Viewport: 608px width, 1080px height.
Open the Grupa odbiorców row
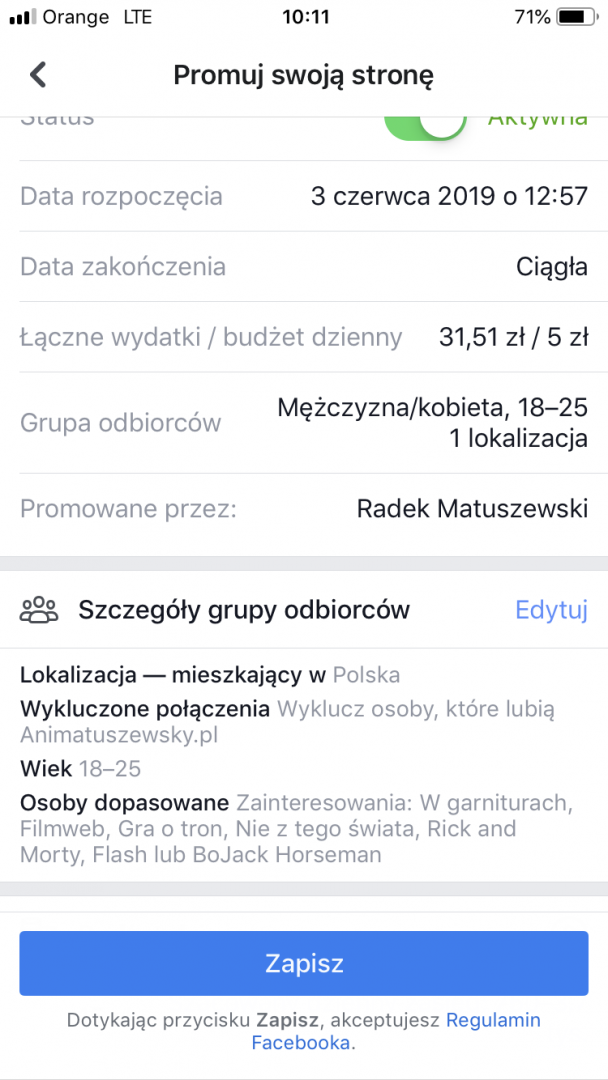304,423
